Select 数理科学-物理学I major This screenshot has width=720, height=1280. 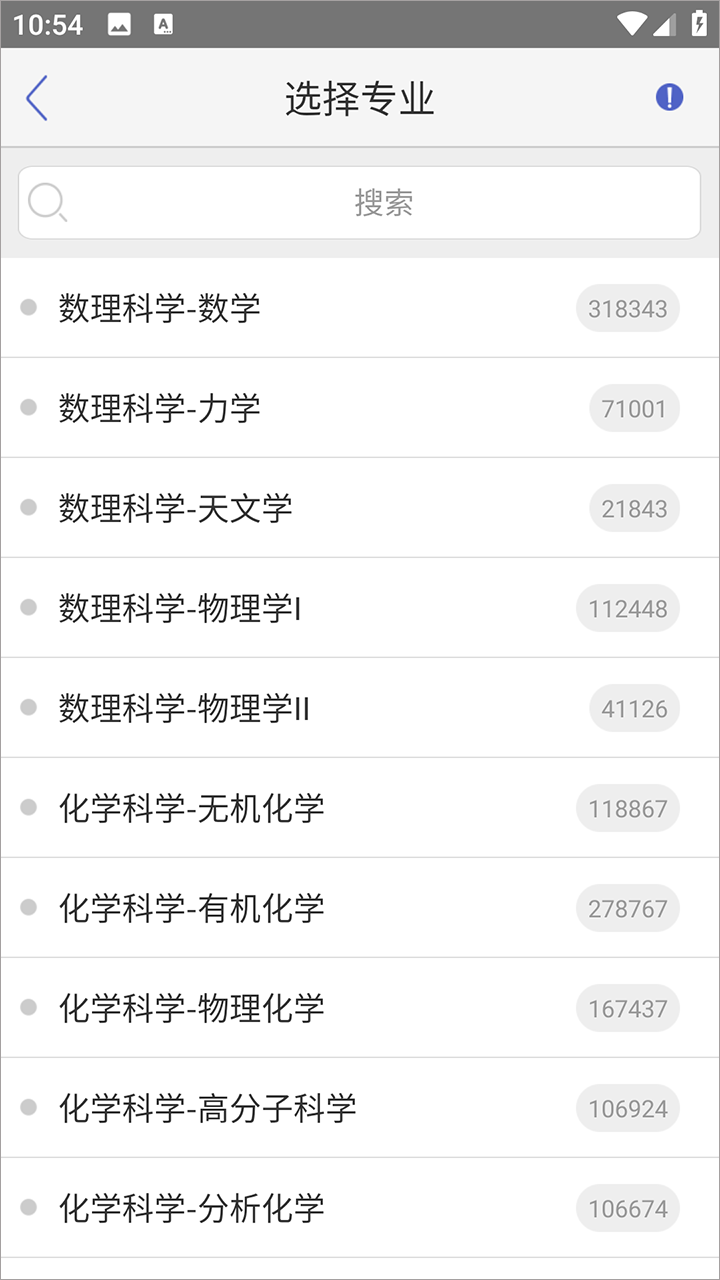(180, 608)
